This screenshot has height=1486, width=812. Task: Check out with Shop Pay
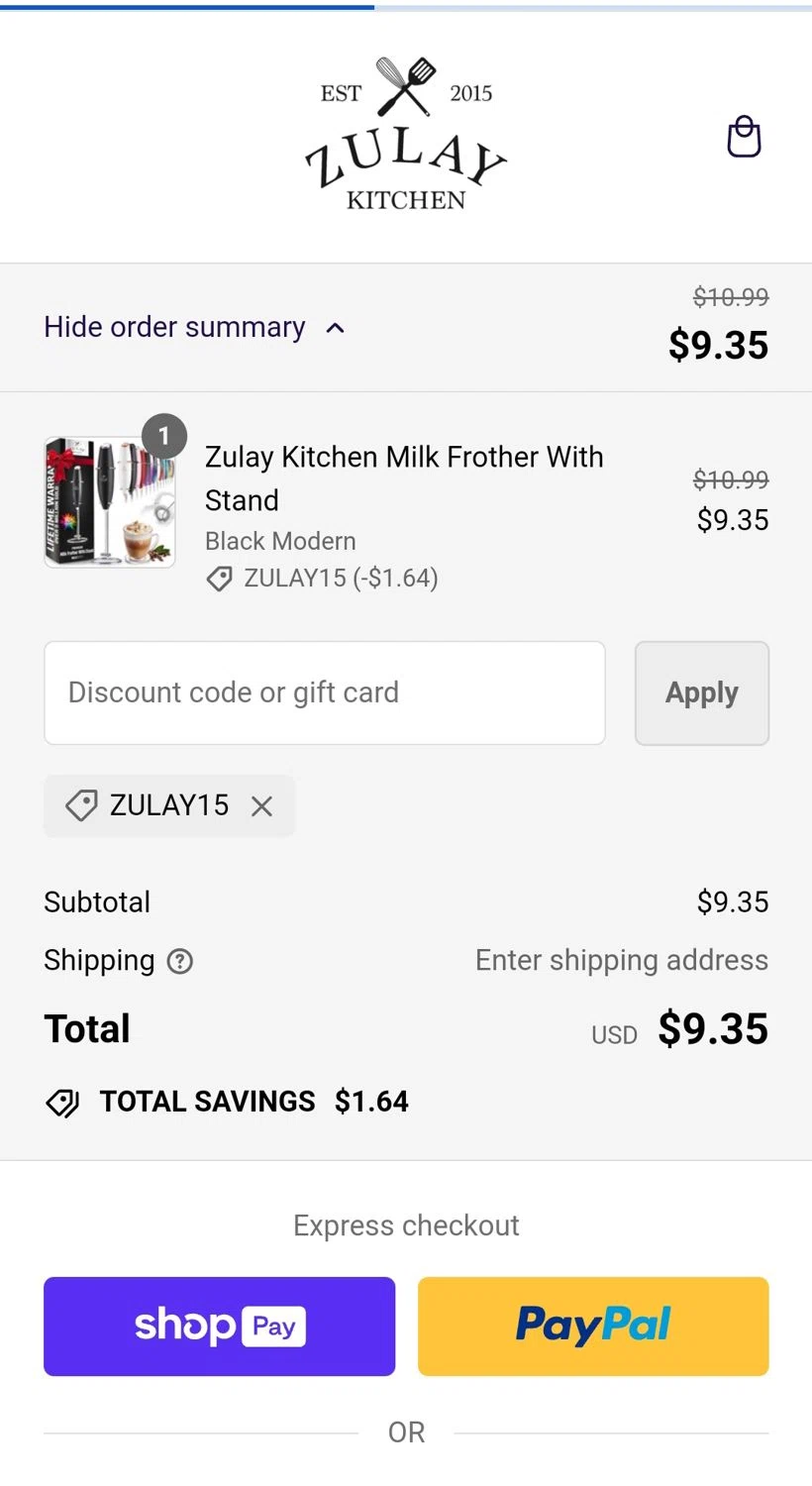(219, 1326)
